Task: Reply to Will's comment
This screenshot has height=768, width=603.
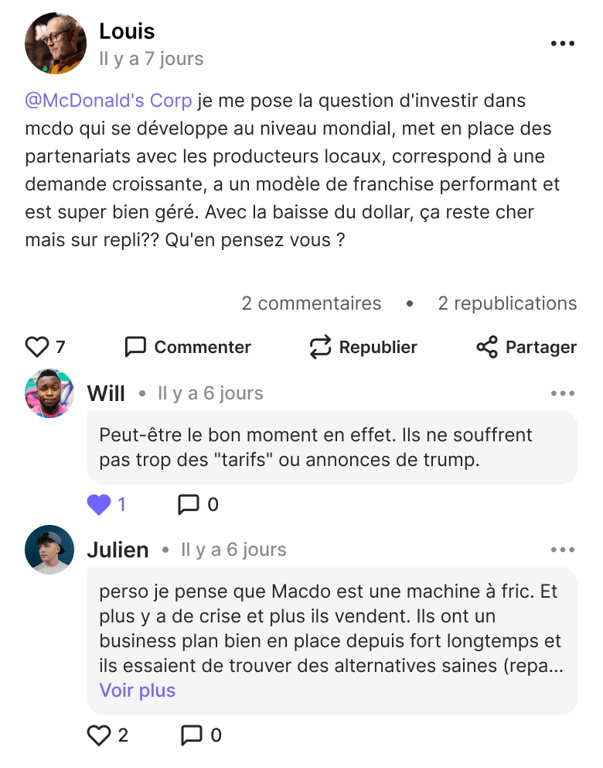Action: point(188,505)
